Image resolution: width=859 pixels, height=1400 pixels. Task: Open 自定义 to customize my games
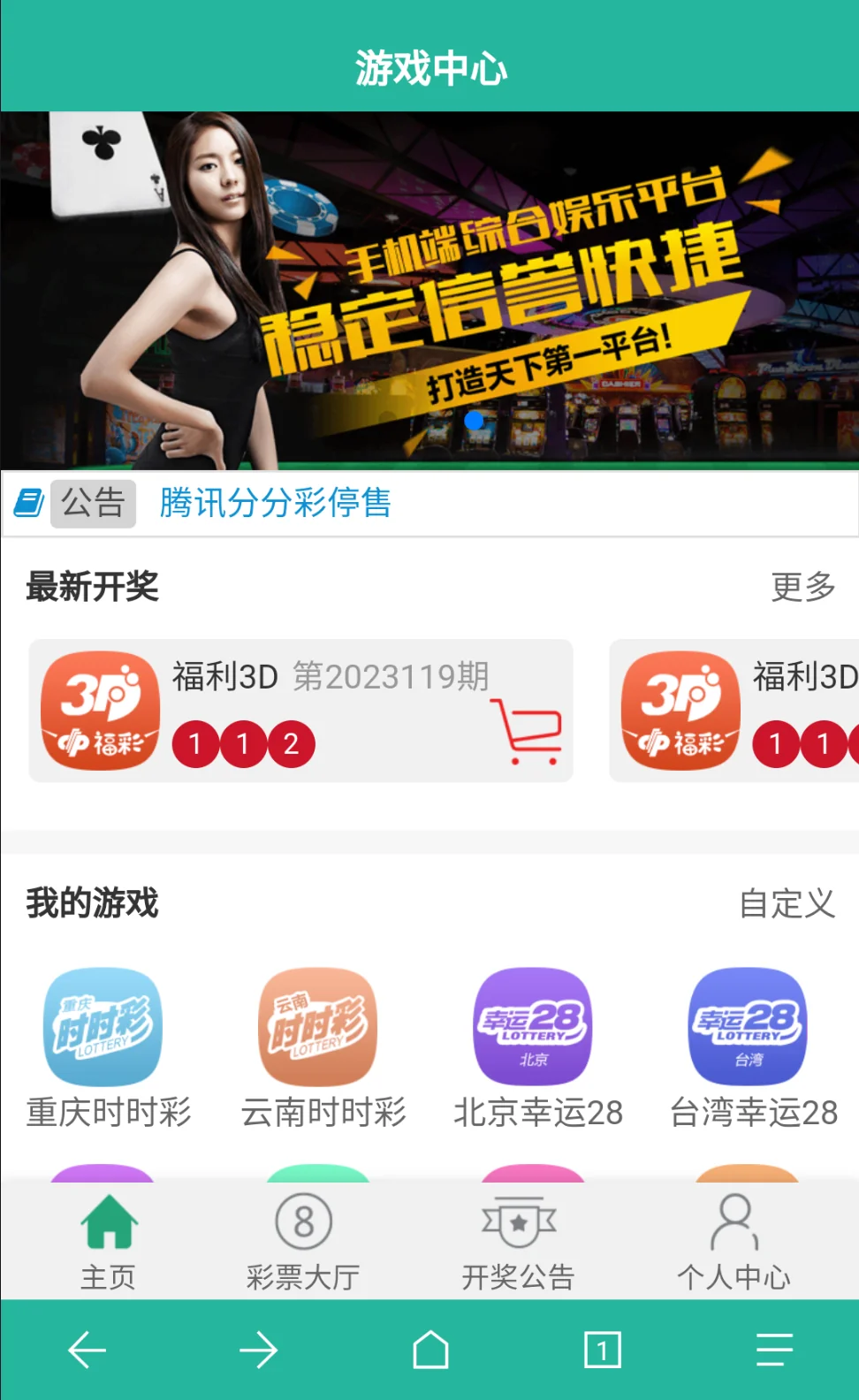click(787, 903)
